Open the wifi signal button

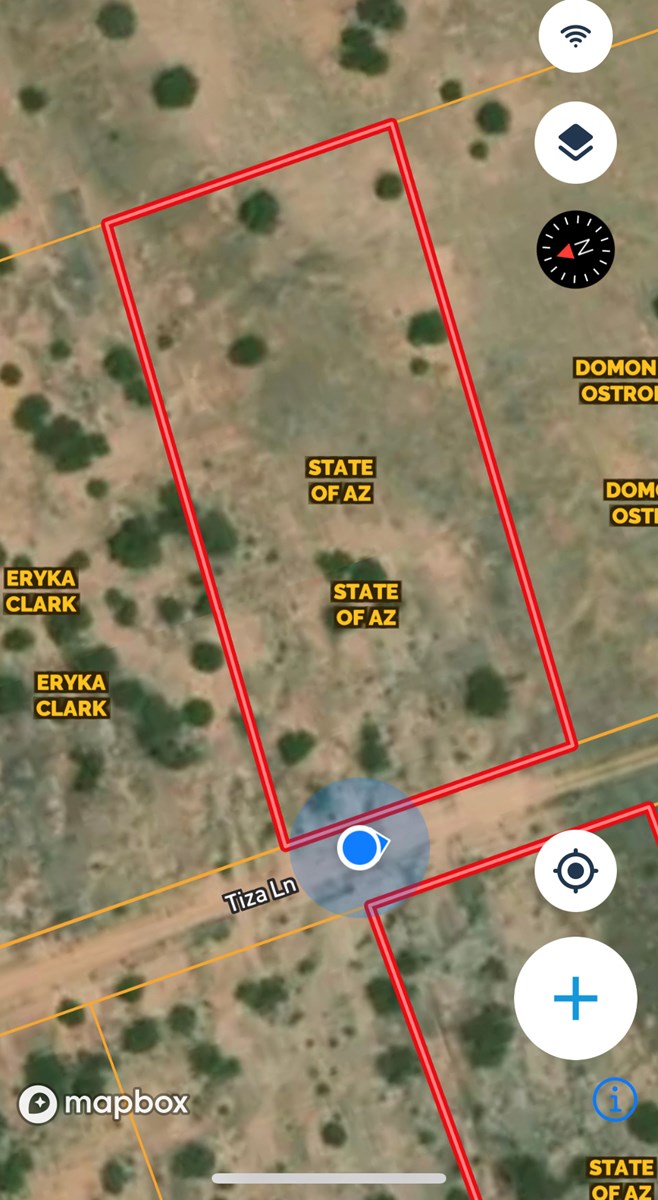[x=575, y=36]
